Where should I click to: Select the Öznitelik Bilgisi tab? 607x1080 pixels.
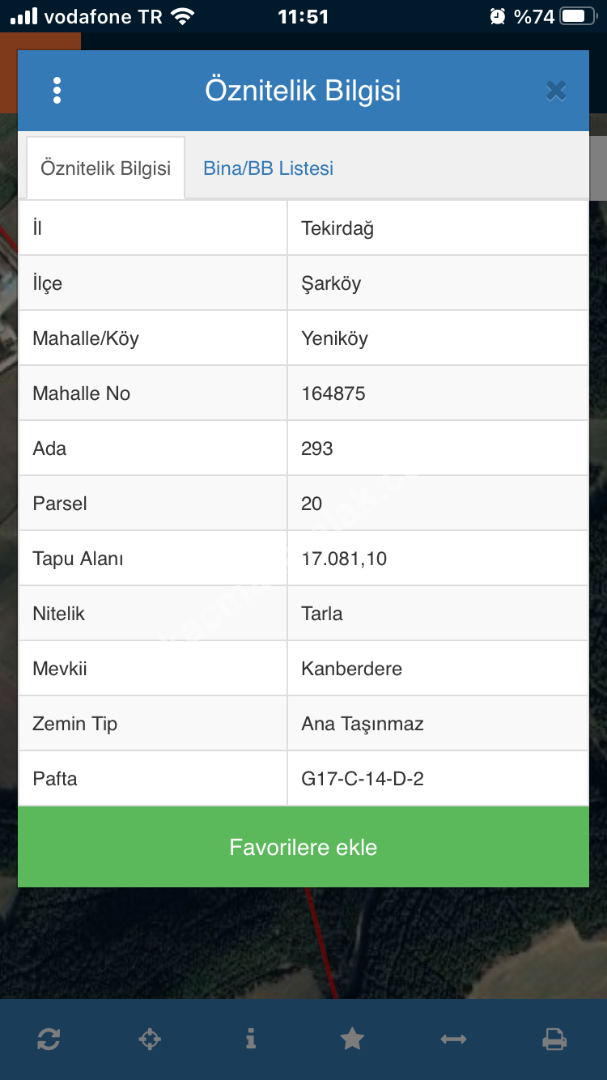click(105, 168)
